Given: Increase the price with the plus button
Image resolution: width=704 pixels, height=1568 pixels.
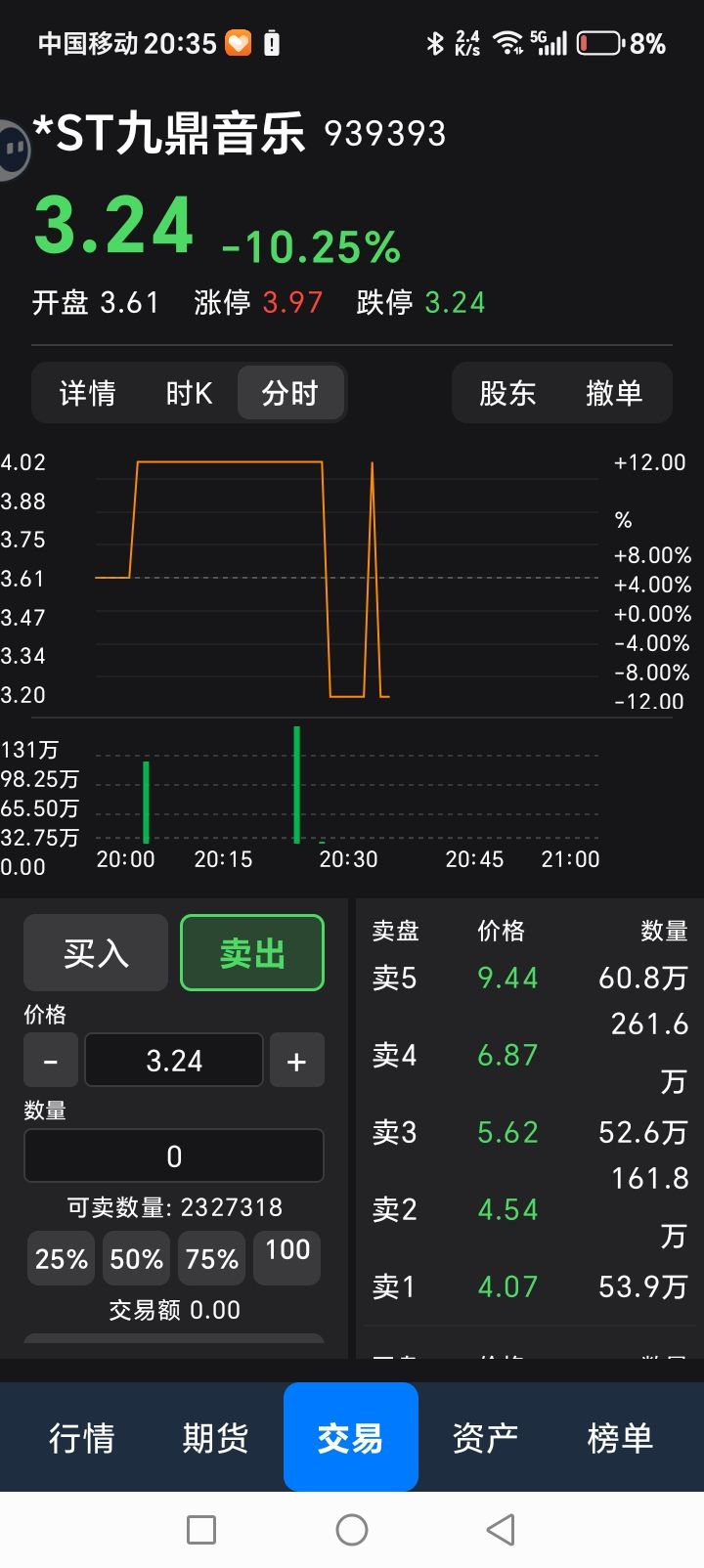Looking at the screenshot, I should tap(297, 1061).
